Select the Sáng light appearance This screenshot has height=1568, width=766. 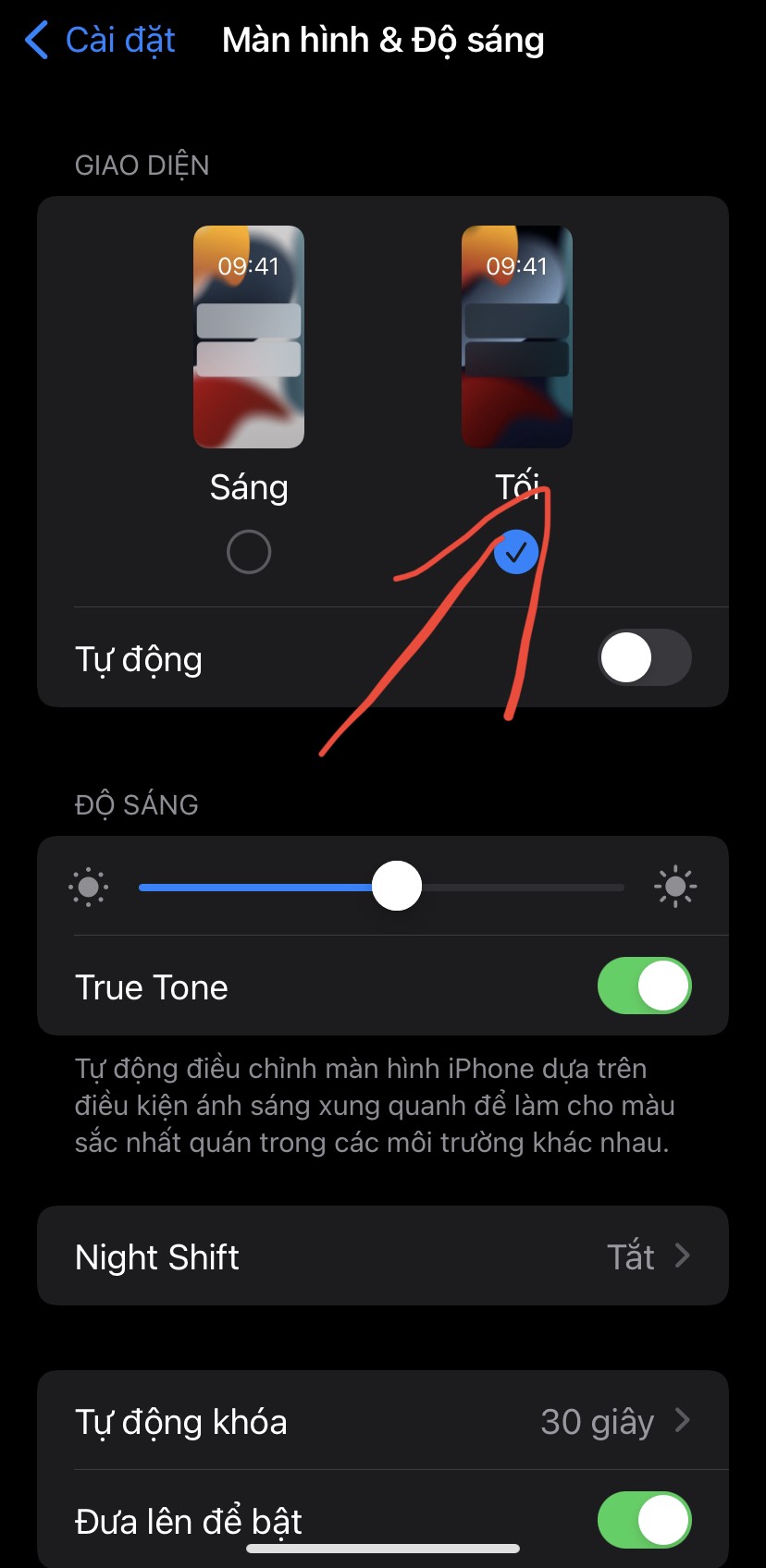[248, 552]
